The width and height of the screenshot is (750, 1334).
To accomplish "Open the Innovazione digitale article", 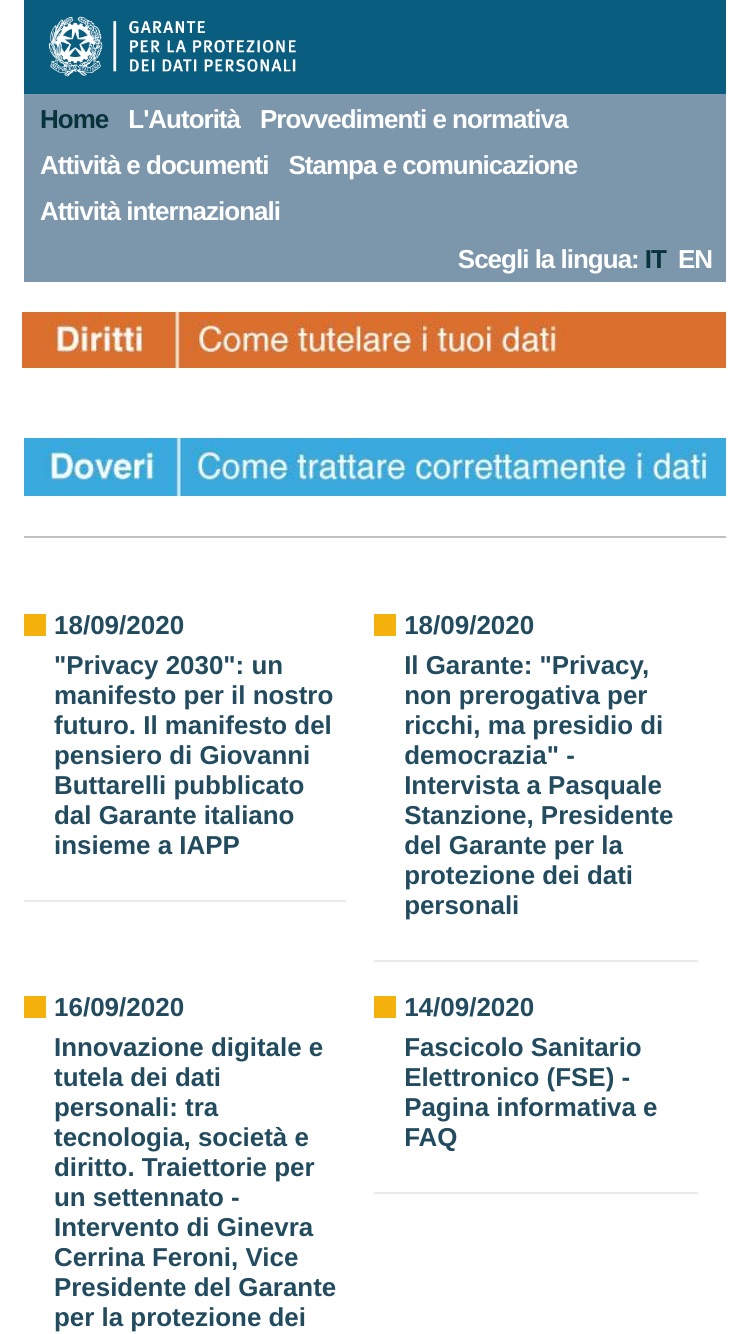I will pos(195,1183).
